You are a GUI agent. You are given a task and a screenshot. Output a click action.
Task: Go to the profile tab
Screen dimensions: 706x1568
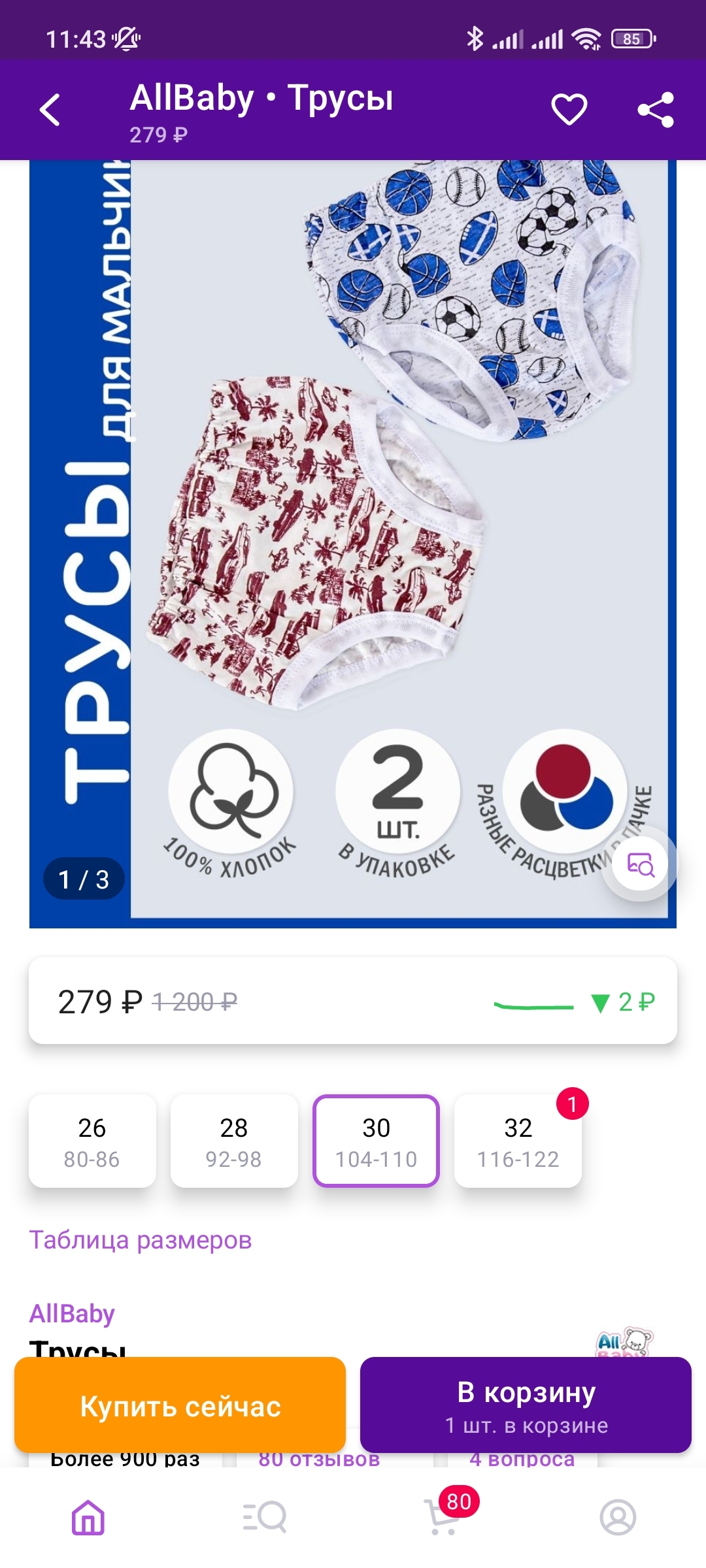coord(618,1517)
